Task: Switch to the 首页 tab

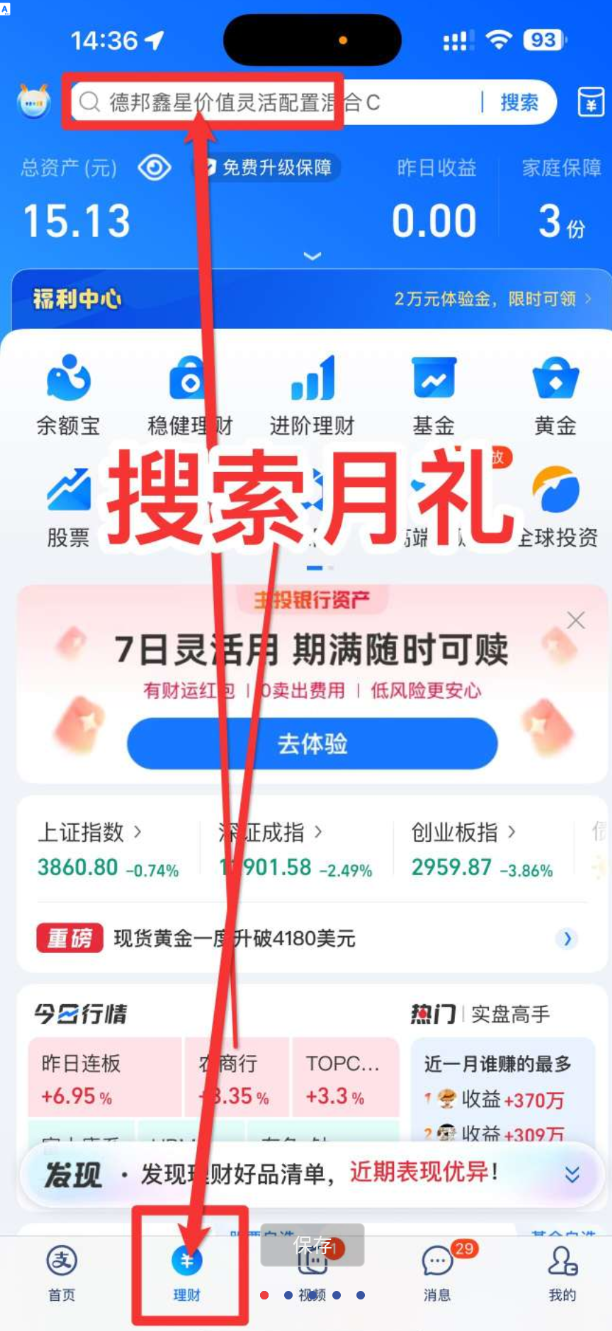Action: 62,1272
